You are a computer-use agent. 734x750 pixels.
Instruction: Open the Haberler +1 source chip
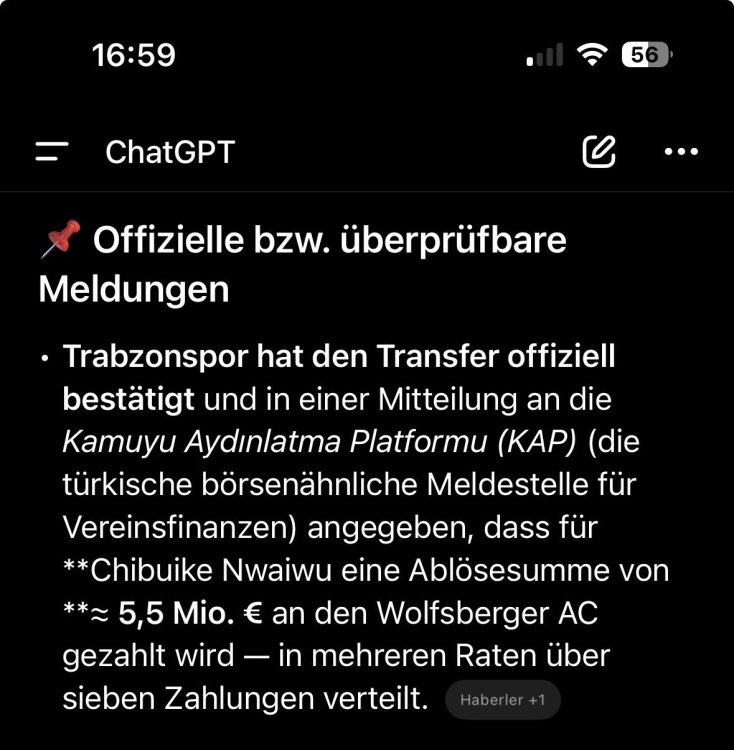[502, 700]
